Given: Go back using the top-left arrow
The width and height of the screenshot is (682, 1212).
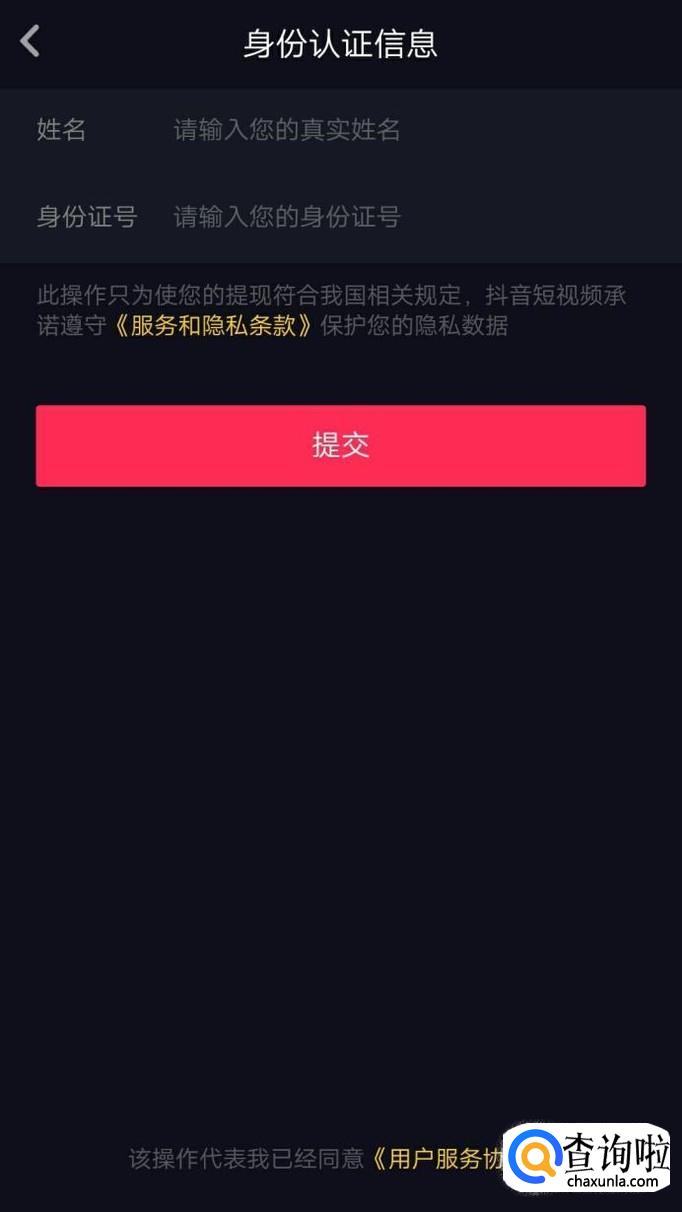Looking at the screenshot, I should [x=30, y=42].
